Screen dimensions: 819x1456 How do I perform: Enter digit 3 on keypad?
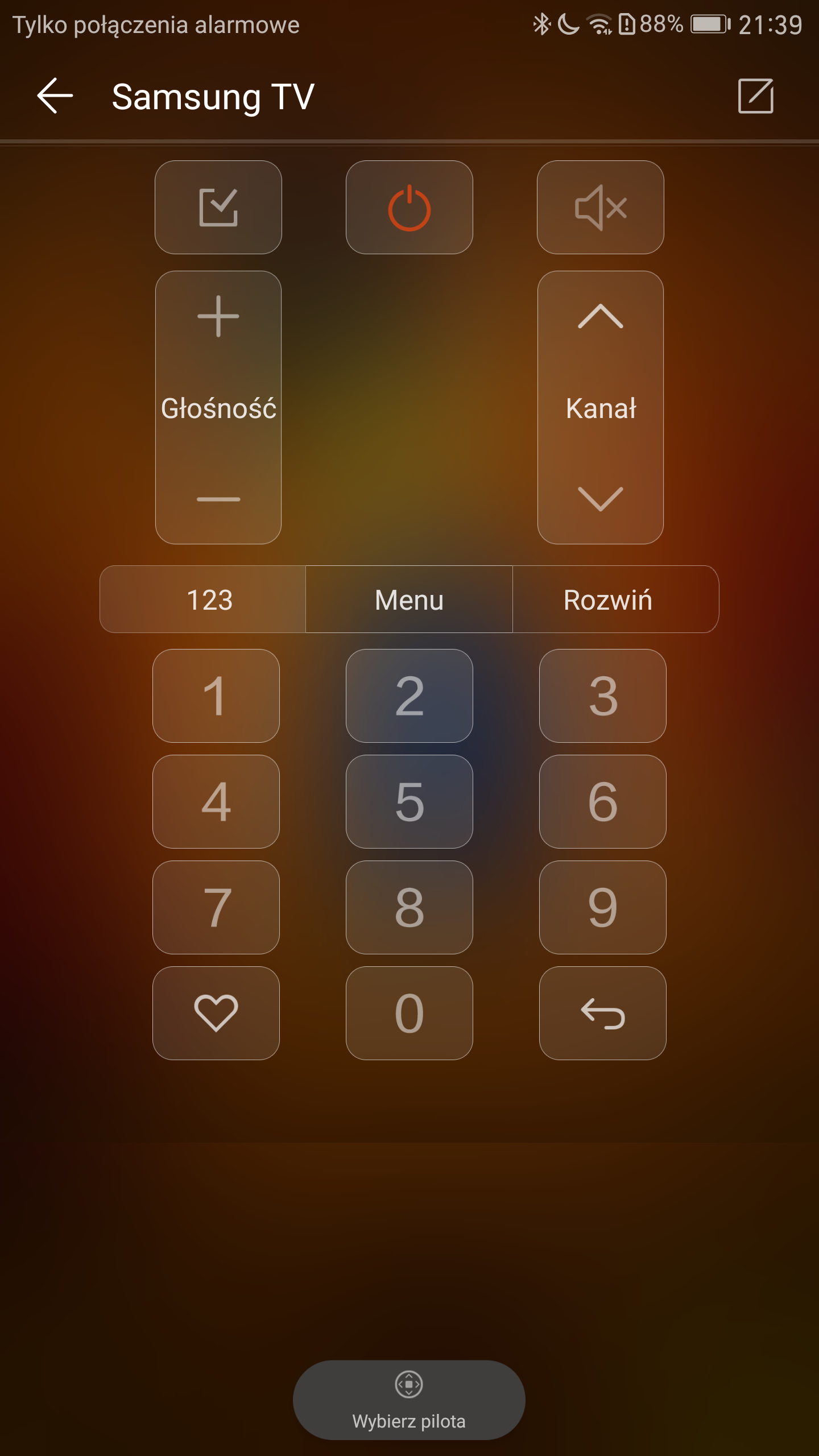point(603,696)
